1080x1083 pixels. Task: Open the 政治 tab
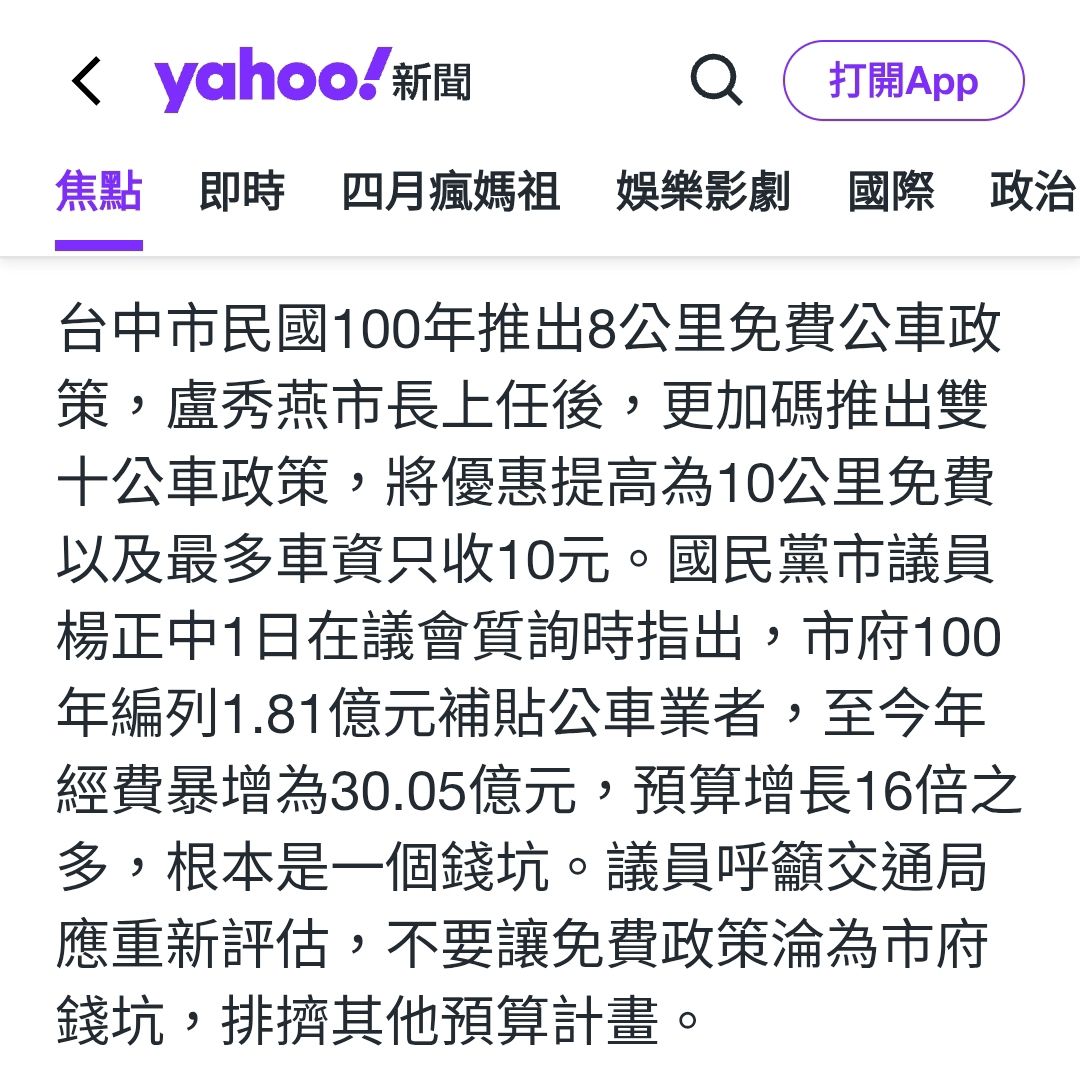pos(1032,192)
